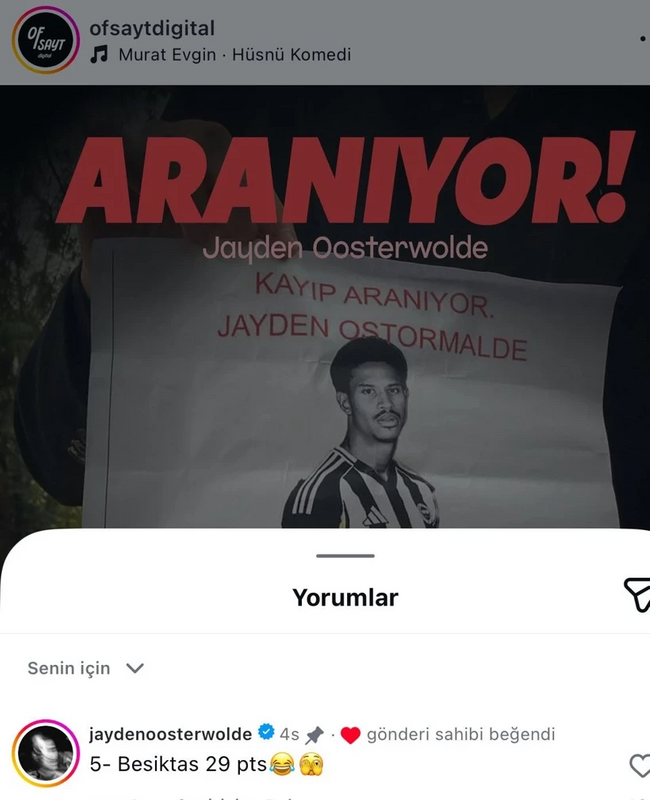Viewport: 650px width, 800px height.
Task: View jaydenoosterwolde's profile from his avatar
Action: pyautogui.click(x=46, y=752)
